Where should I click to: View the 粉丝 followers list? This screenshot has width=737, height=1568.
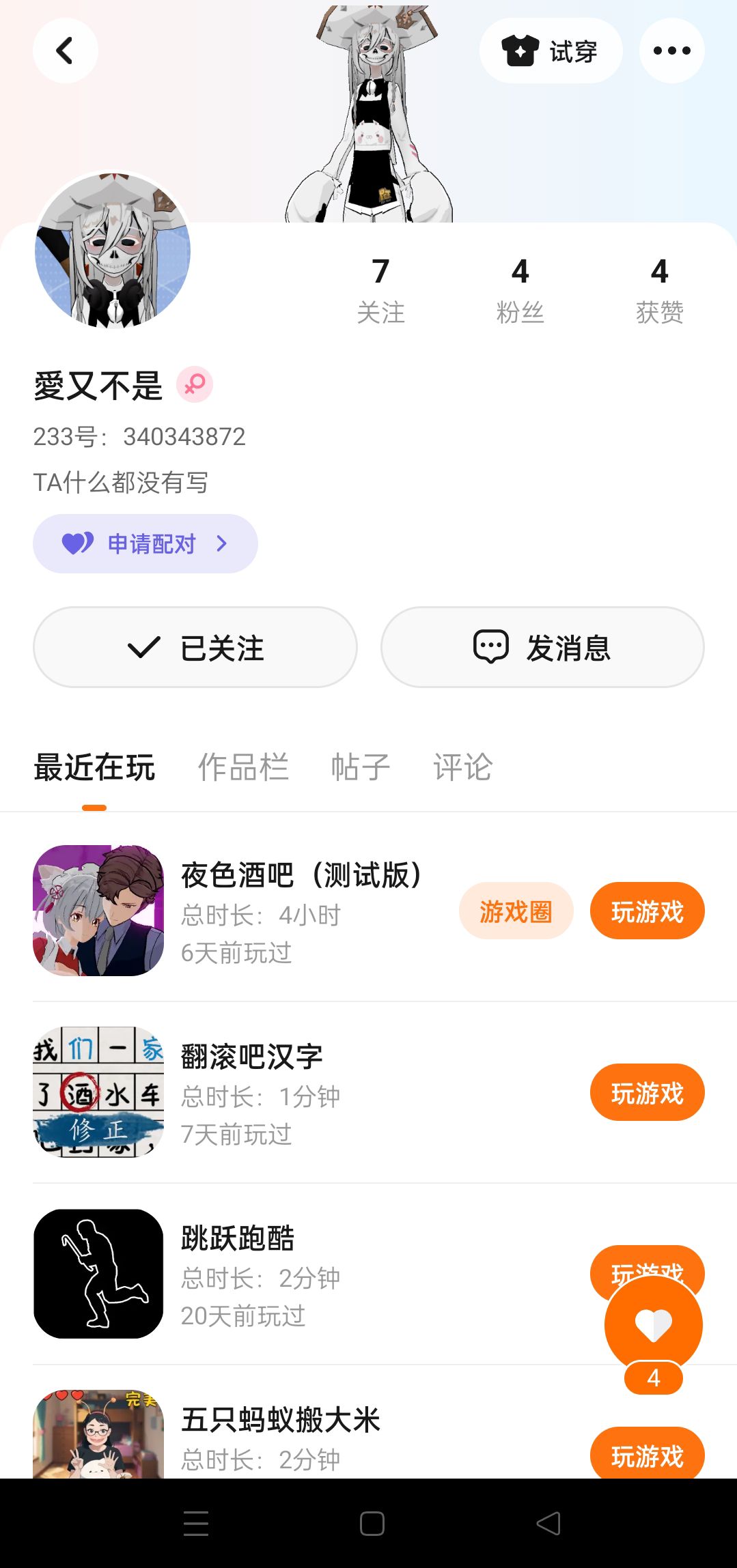pyautogui.click(x=520, y=290)
